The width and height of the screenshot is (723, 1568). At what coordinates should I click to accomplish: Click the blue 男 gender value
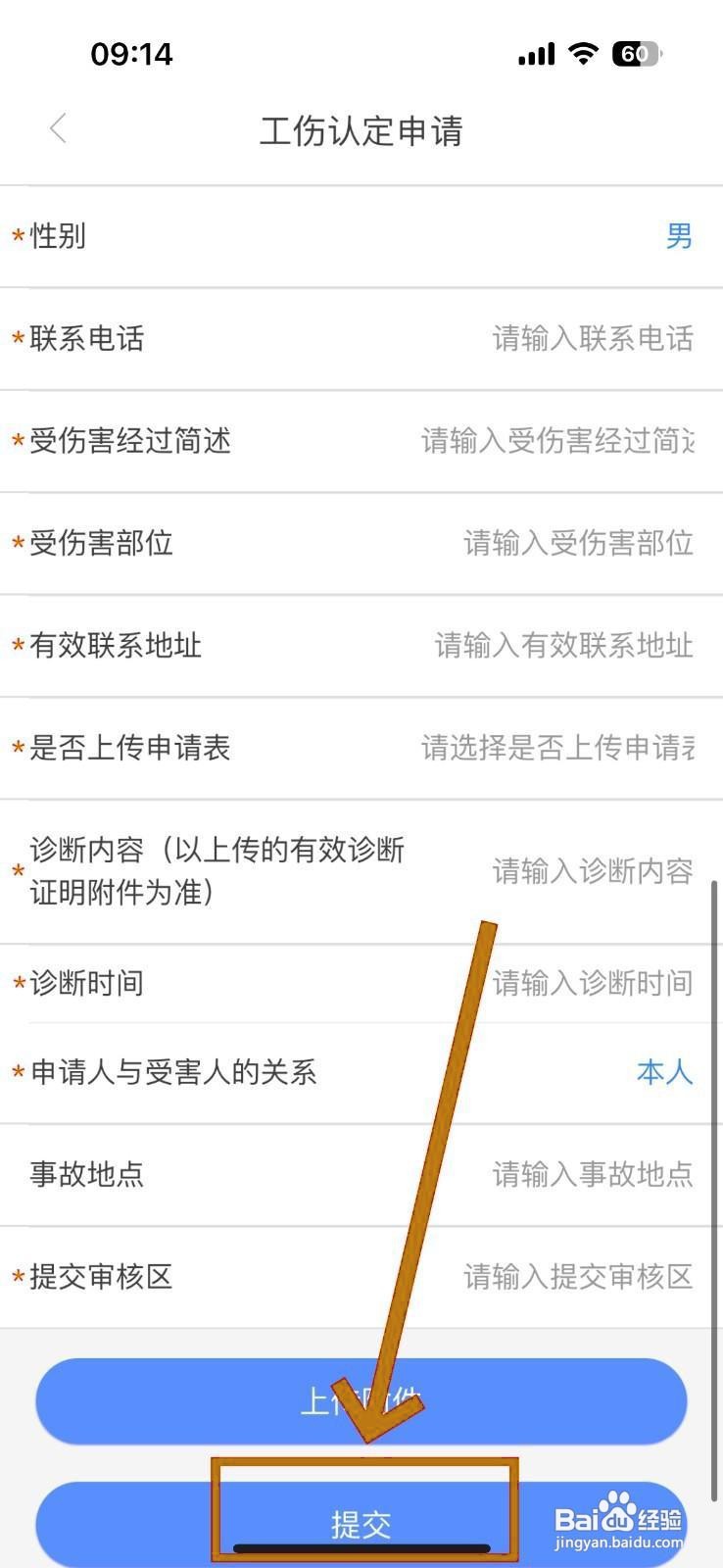pyautogui.click(x=682, y=235)
